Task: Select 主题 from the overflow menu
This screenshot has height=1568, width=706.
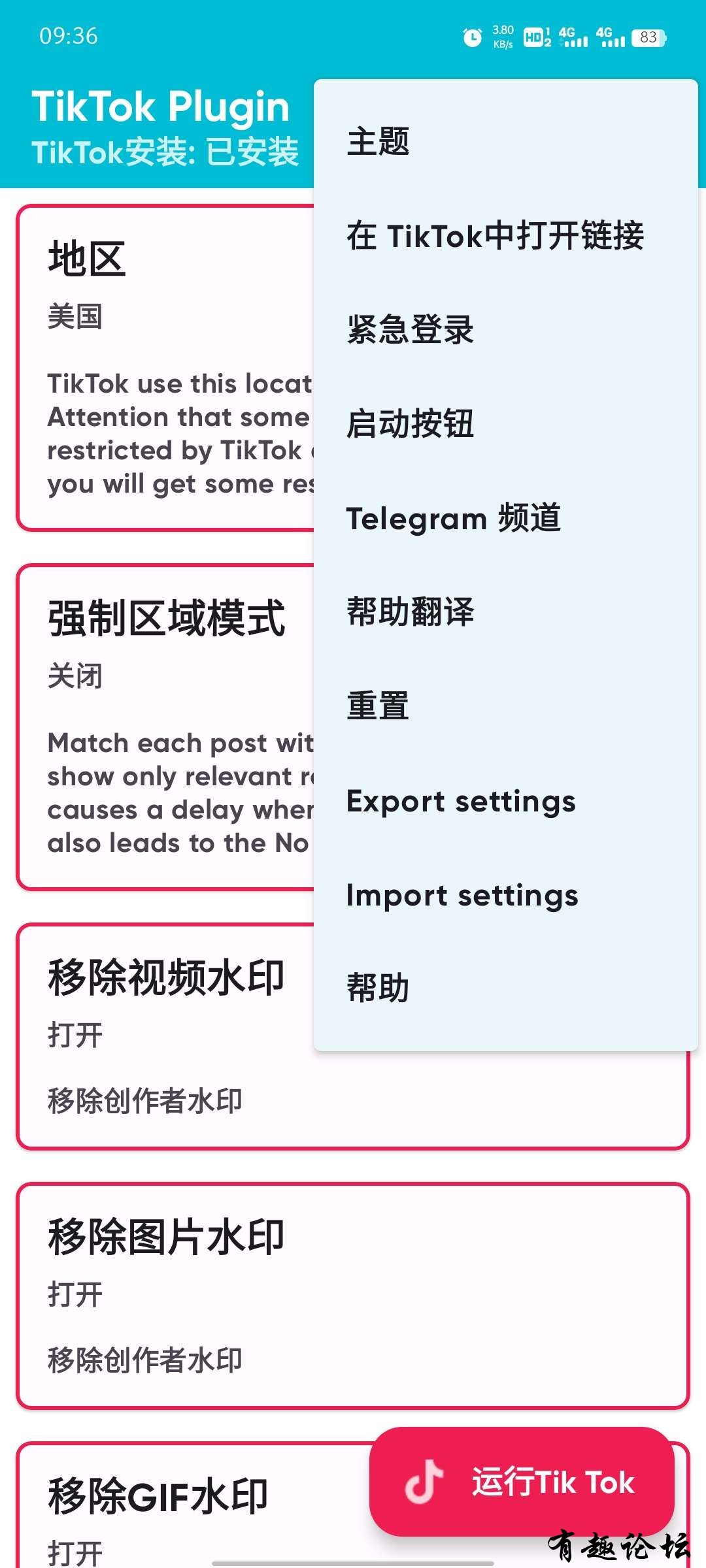Action: (x=505, y=142)
